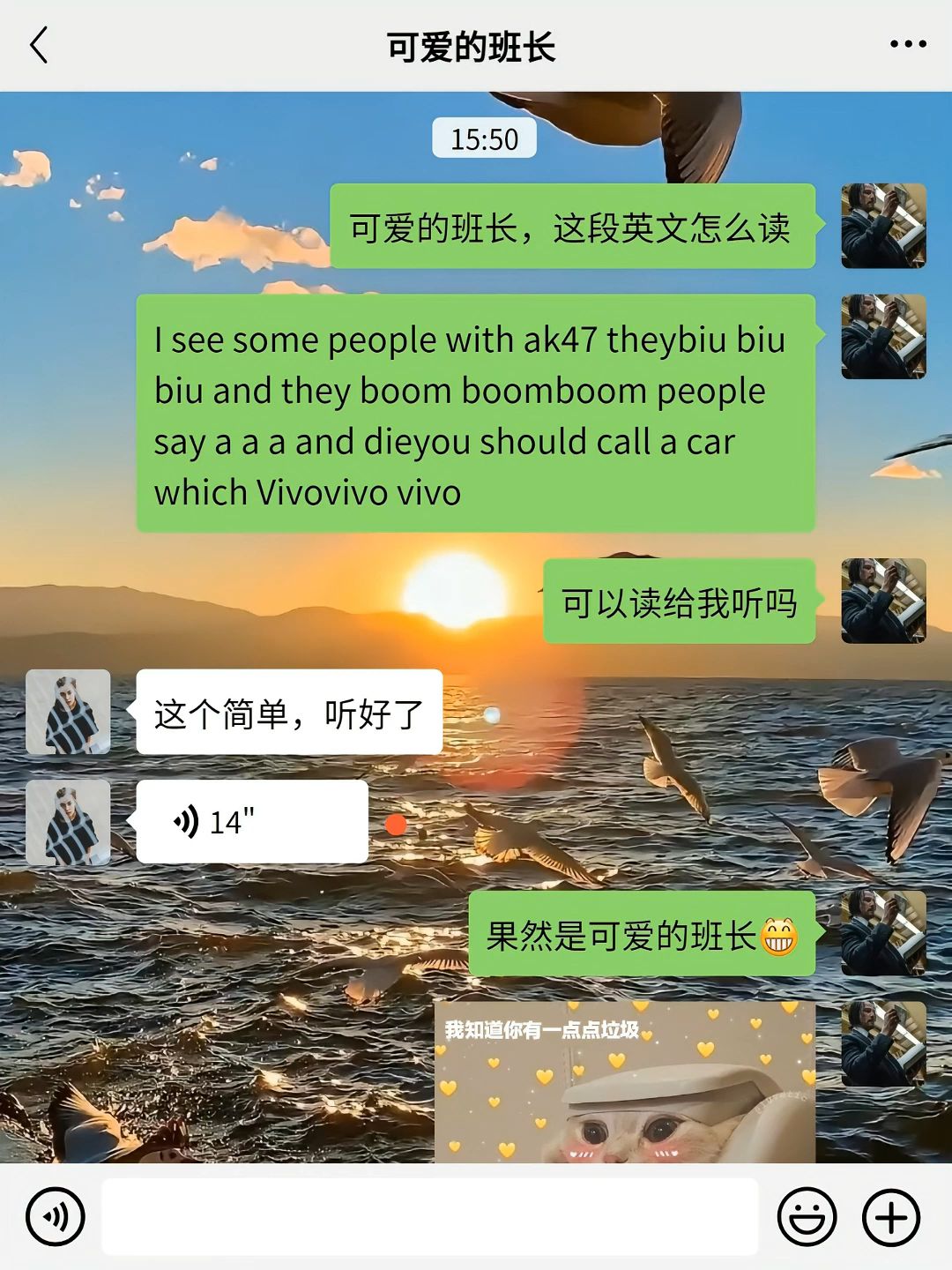This screenshot has height=1270, width=952.
Task: Open the plus attachment menu
Action: coord(891,1217)
